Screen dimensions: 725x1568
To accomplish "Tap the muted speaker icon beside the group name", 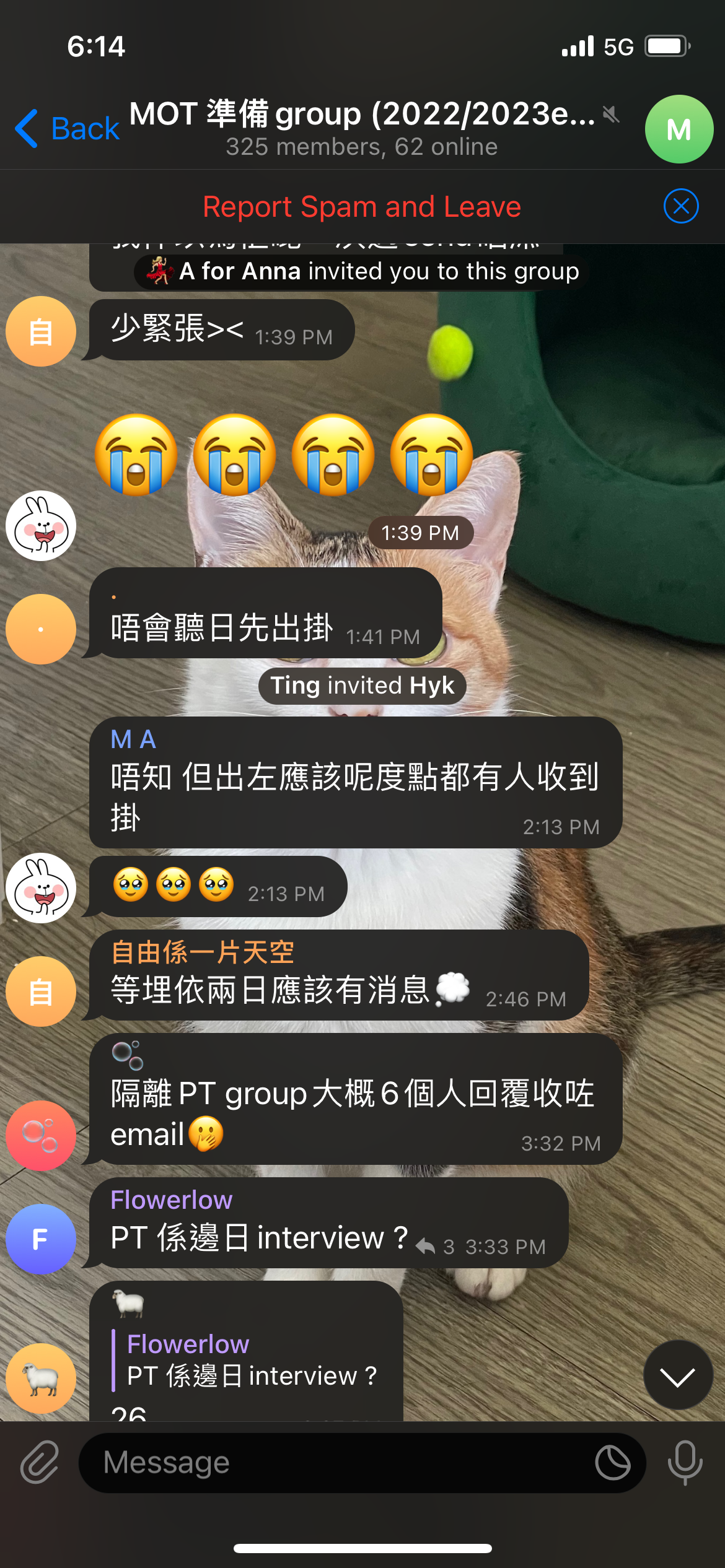I will click(x=610, y=116).
